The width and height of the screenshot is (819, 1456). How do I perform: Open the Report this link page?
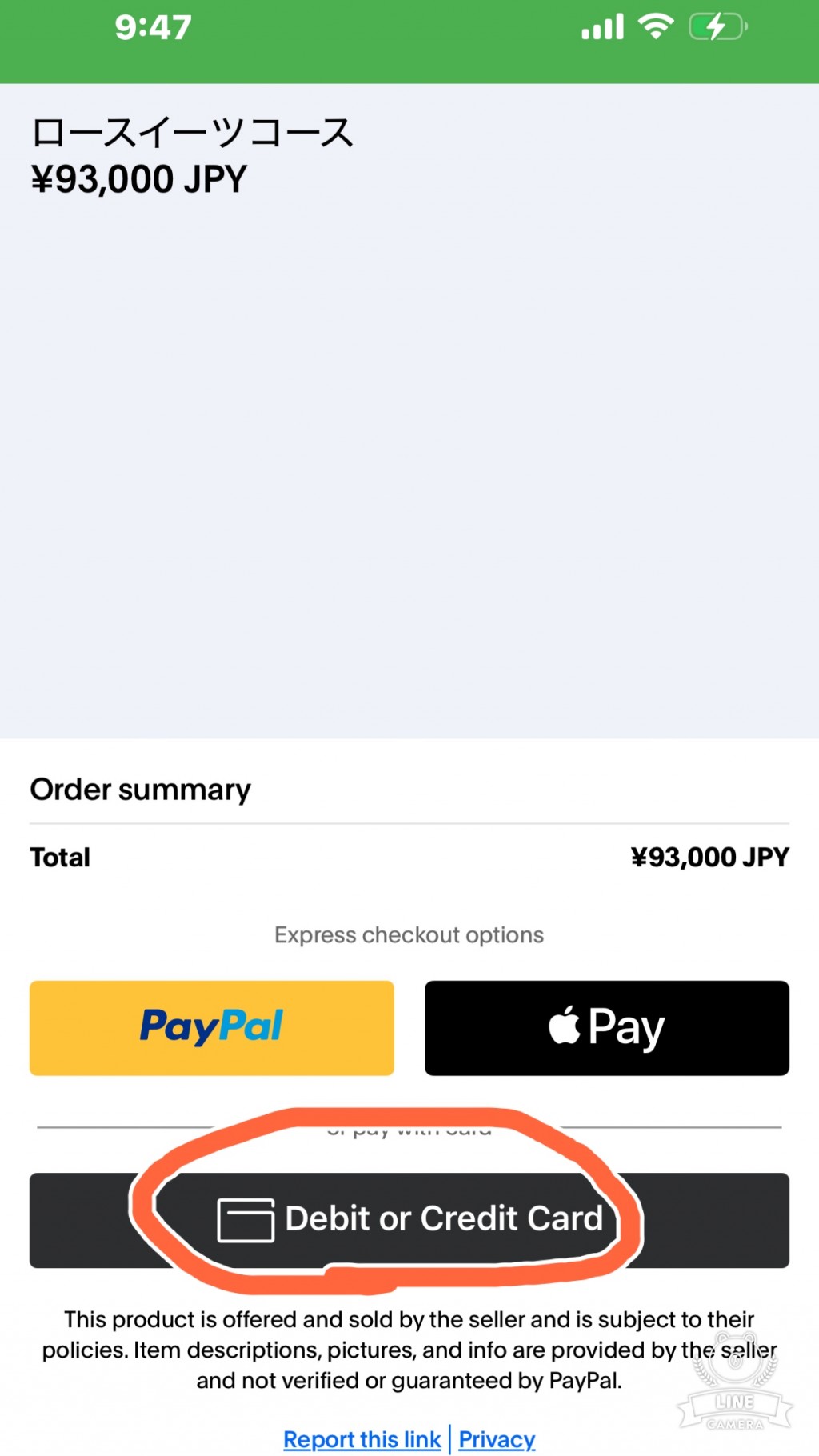pyautogui.click(x=362, y=1439)
